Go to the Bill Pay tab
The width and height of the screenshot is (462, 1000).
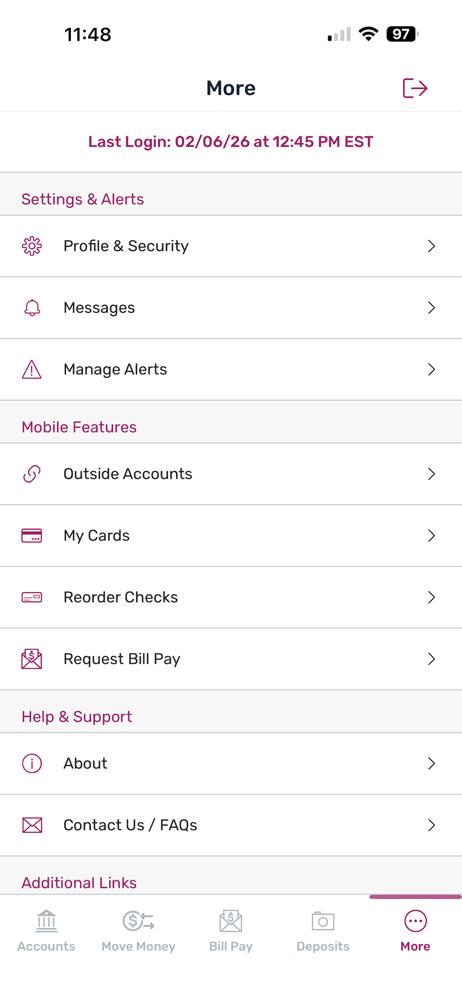[231, 931]
